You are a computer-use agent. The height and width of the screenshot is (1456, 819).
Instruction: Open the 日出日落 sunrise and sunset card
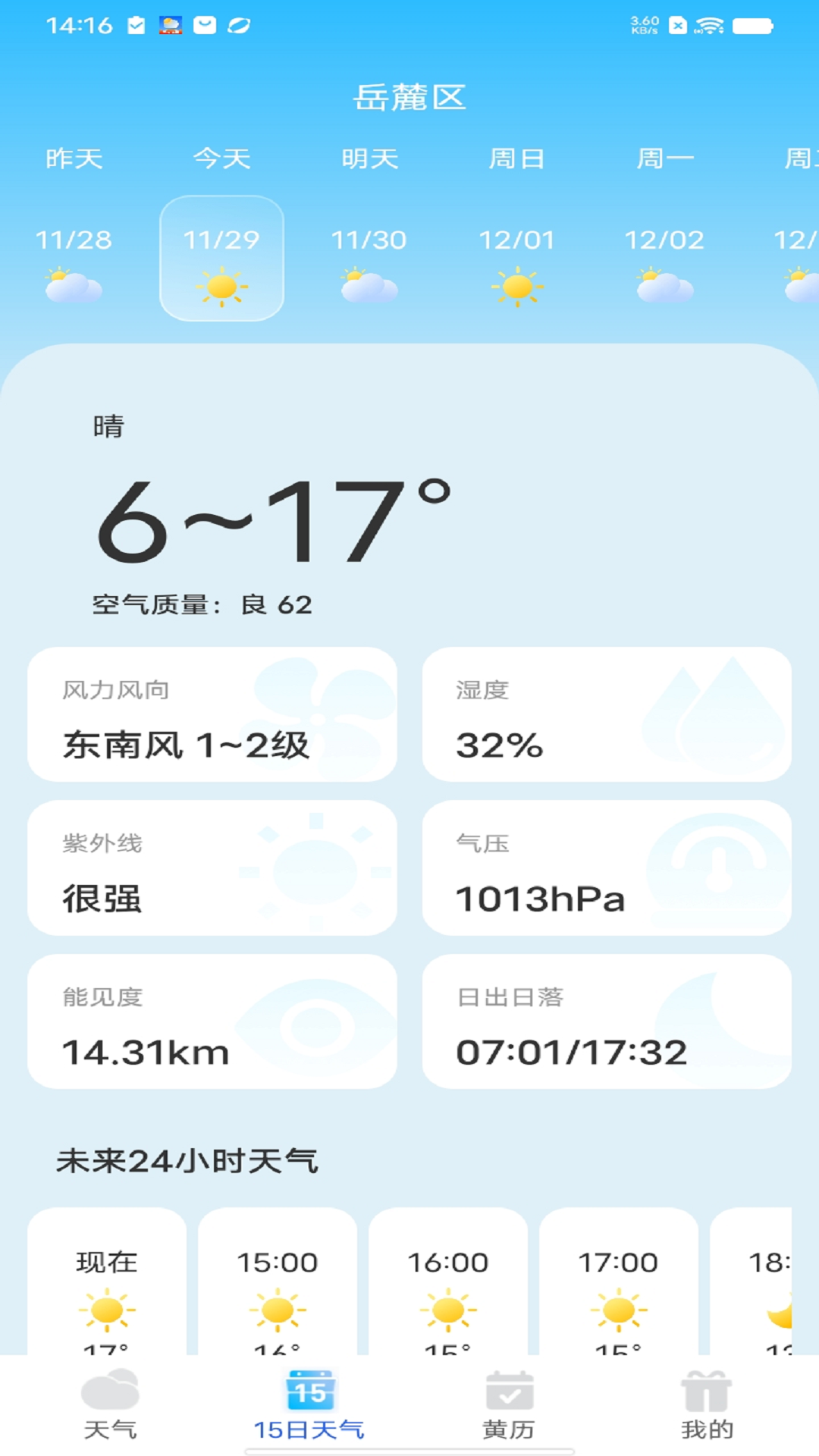click(607, 1021)
